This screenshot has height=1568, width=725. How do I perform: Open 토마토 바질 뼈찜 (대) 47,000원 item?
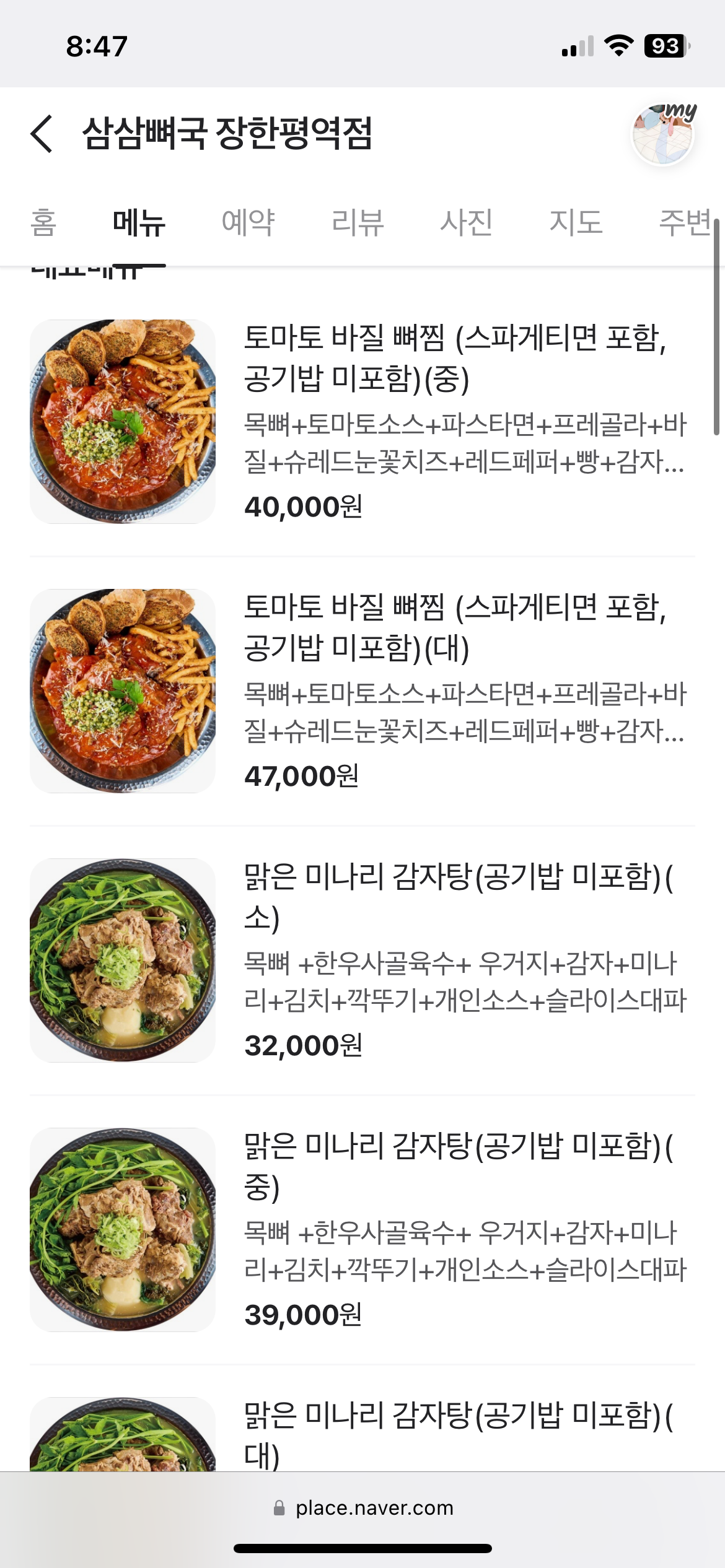(x=362, y=691)
